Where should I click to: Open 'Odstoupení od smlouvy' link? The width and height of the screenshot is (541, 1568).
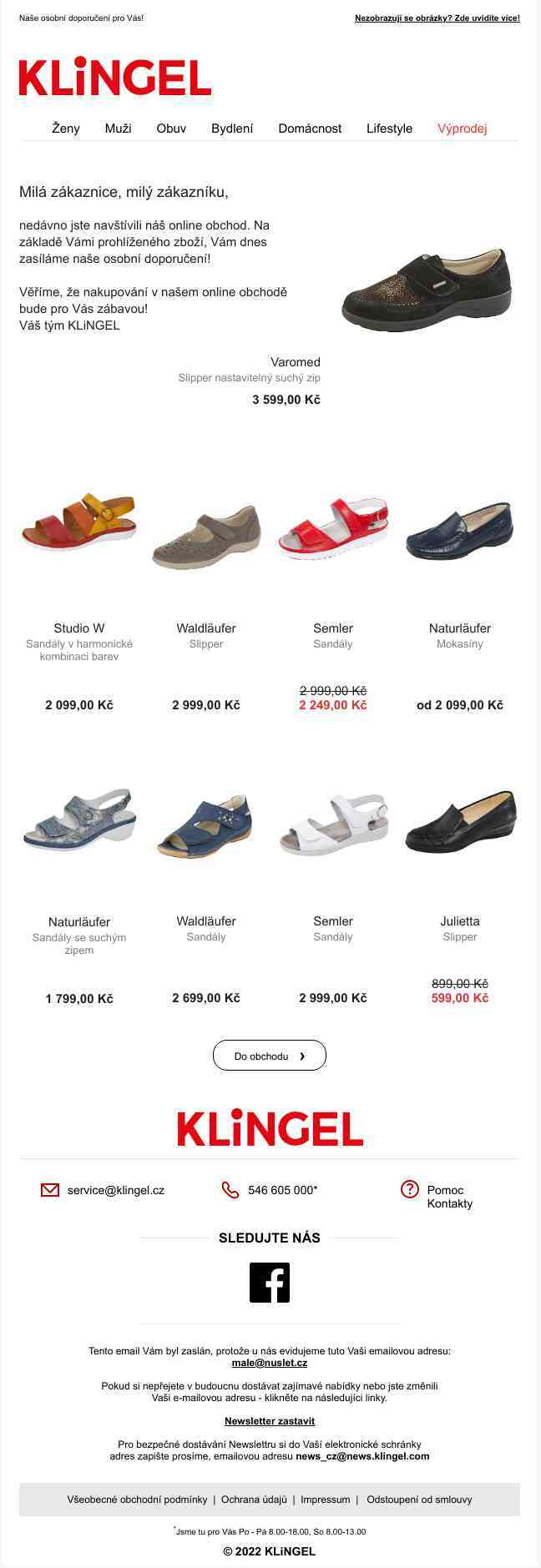(419, 1500)
